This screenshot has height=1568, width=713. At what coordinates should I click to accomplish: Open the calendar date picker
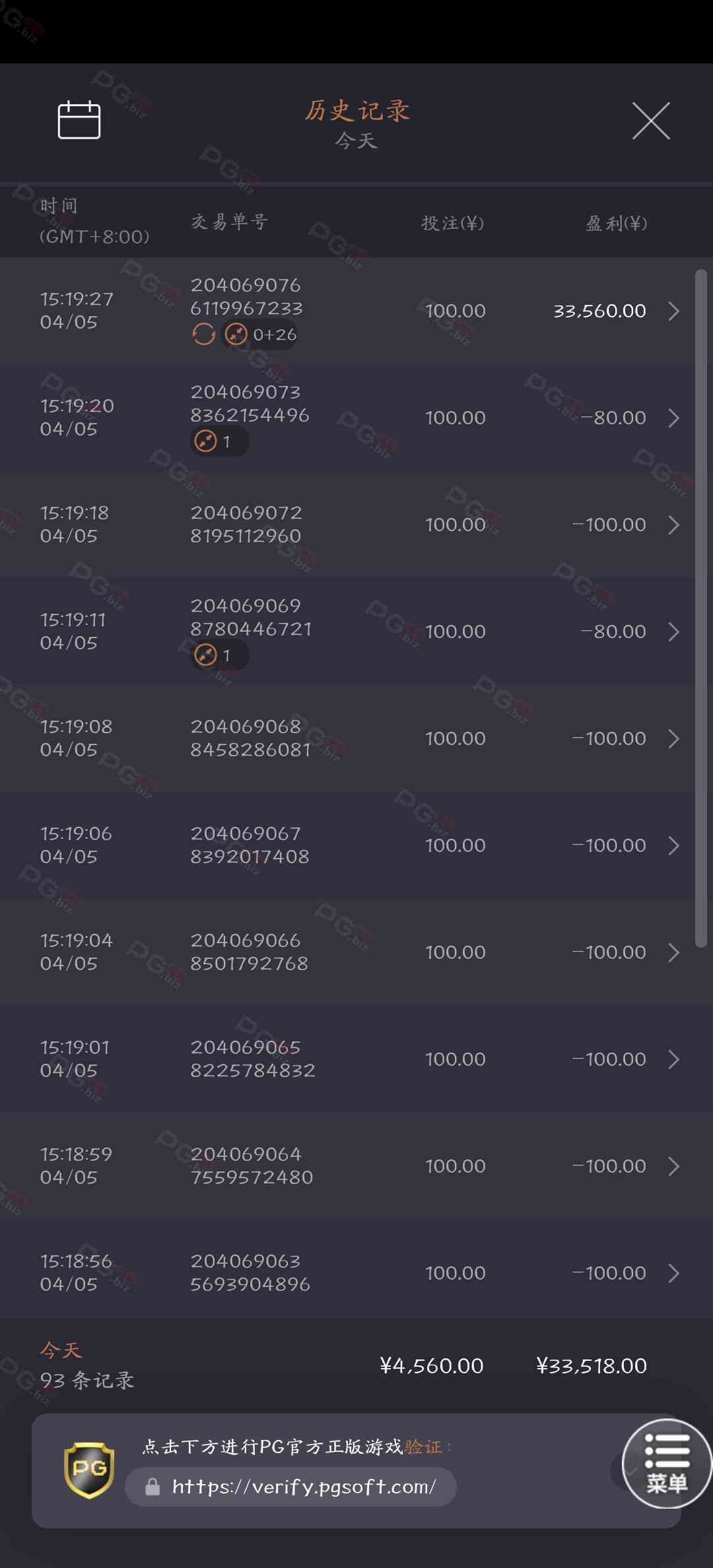[79, 120]
